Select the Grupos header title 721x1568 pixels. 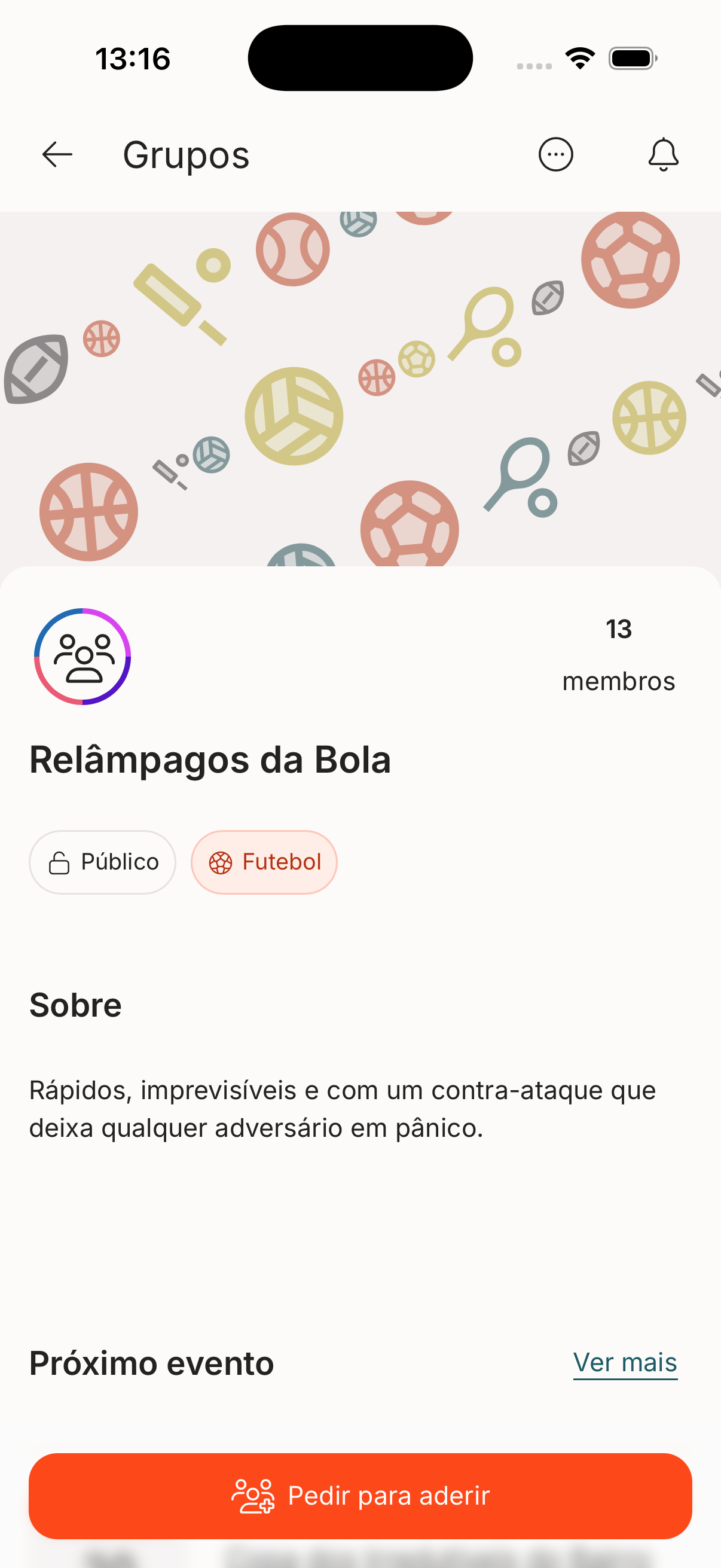click(x=185, y=154)
